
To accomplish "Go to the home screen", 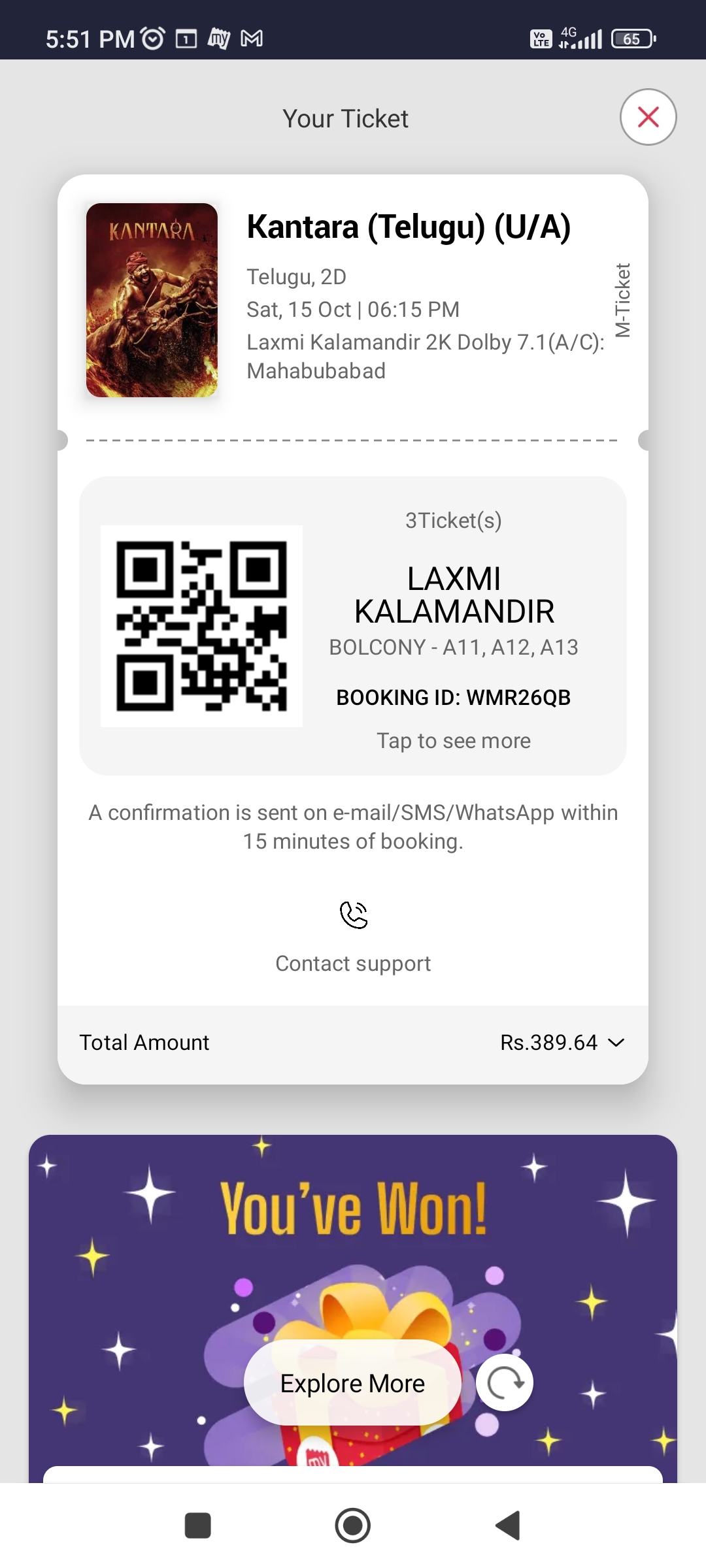I will point(353,1526).
